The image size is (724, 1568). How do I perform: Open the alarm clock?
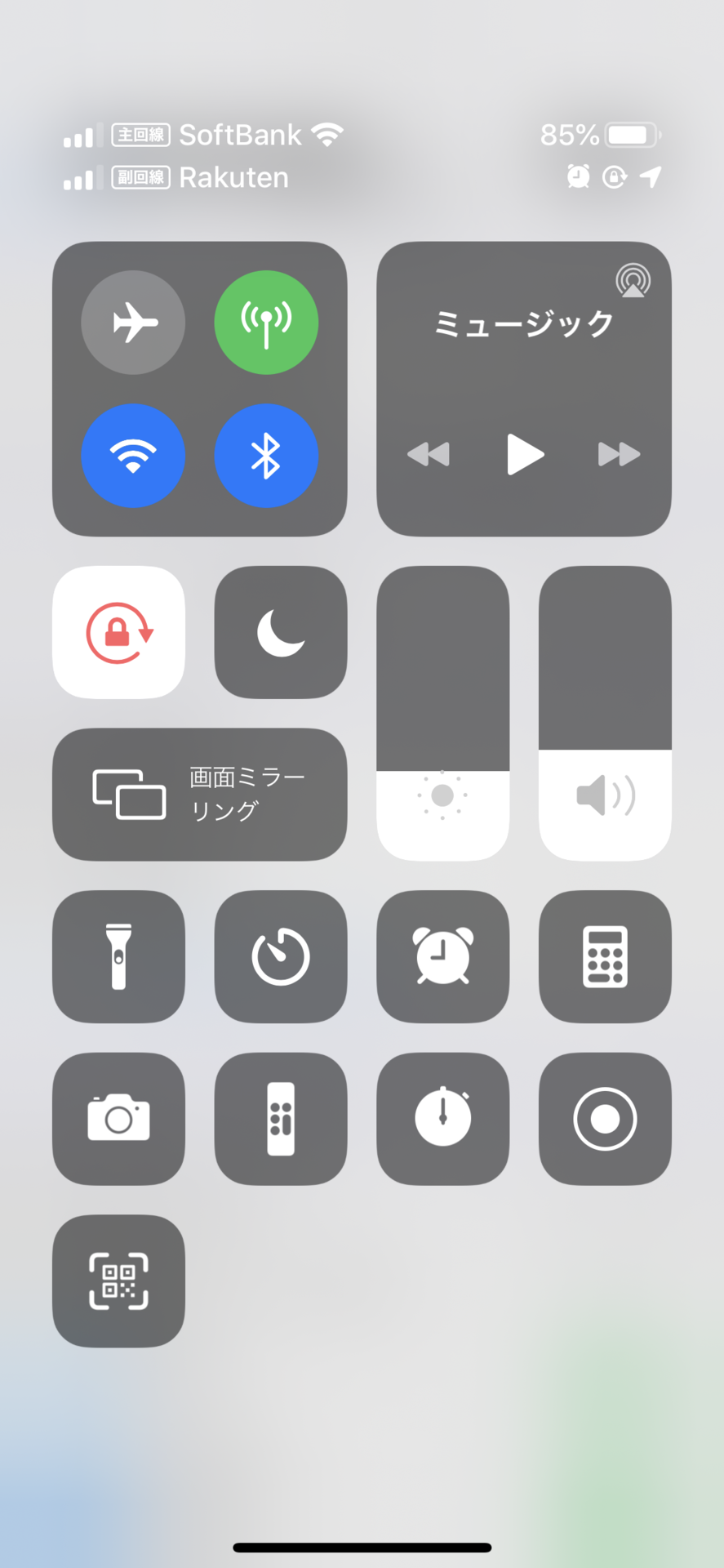[x=442, y=956]
